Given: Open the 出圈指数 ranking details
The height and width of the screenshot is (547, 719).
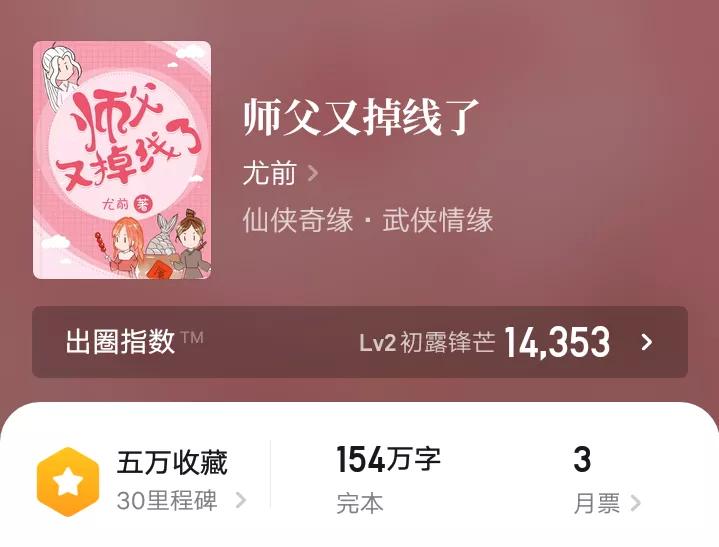Looking at the screenshot, I should click(x=359, y=342).
